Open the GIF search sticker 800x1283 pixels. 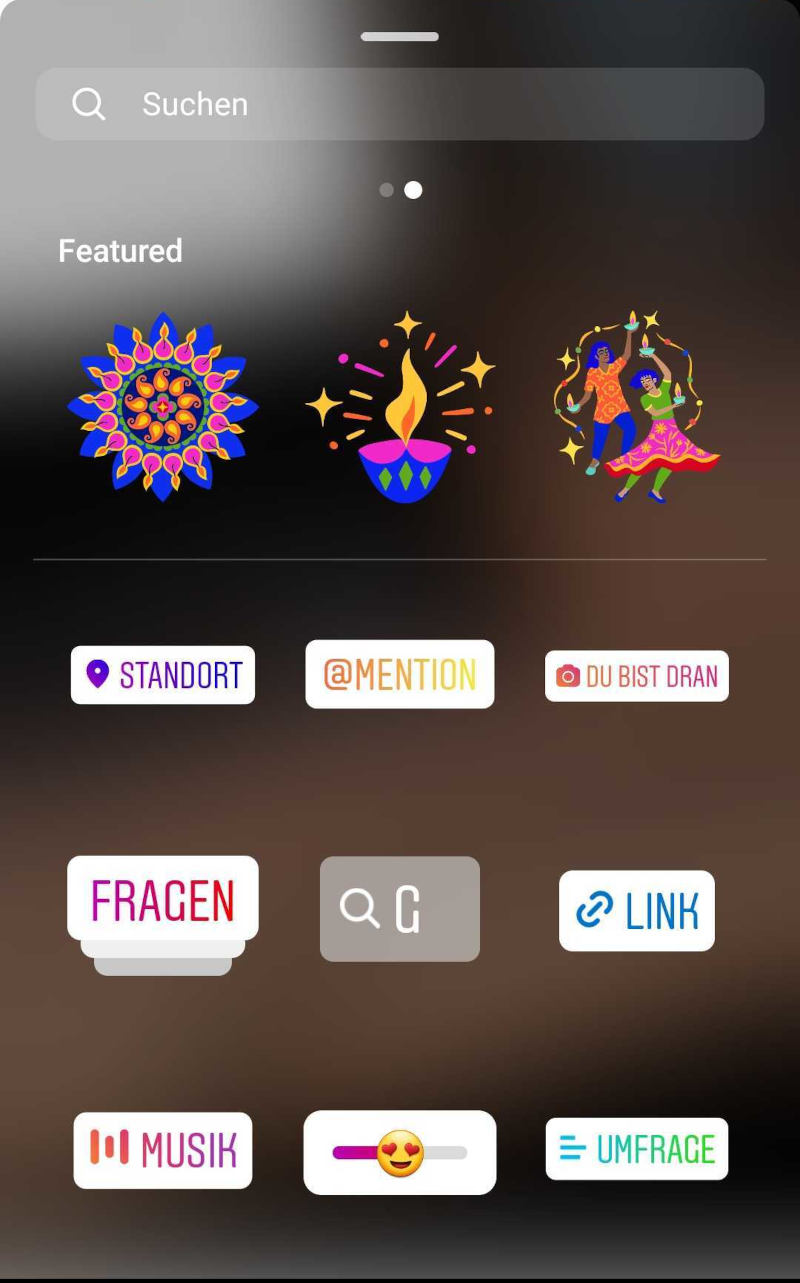coord(400,909)
